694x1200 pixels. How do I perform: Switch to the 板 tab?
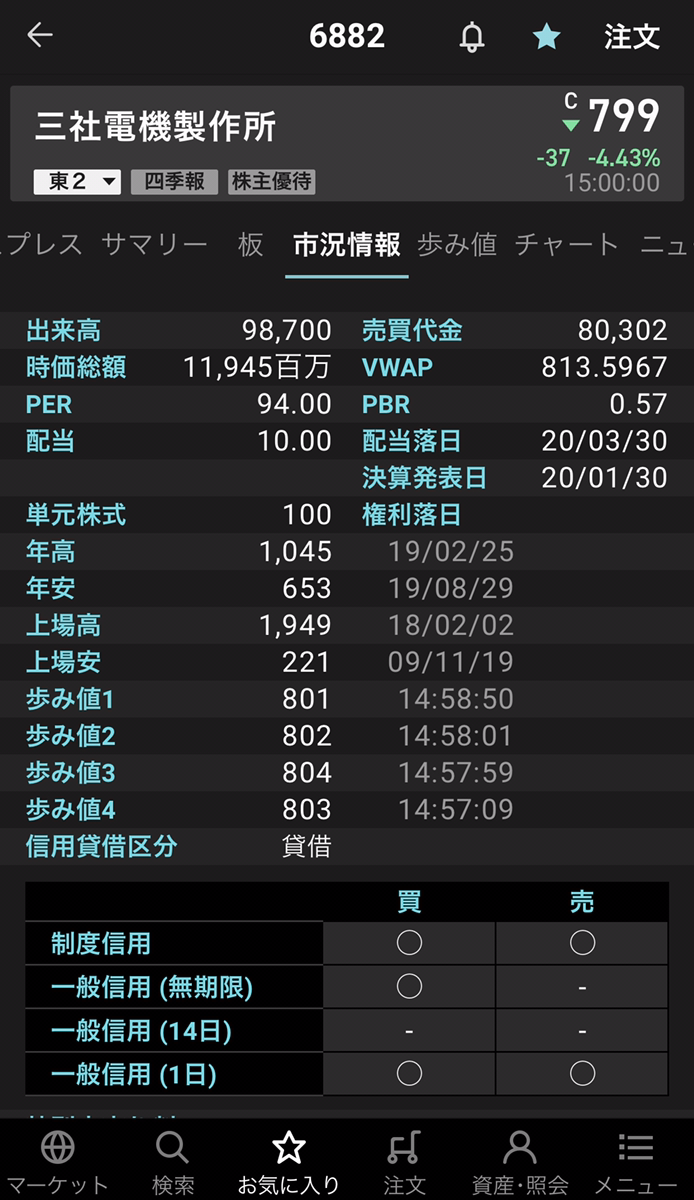click(250, 245)
